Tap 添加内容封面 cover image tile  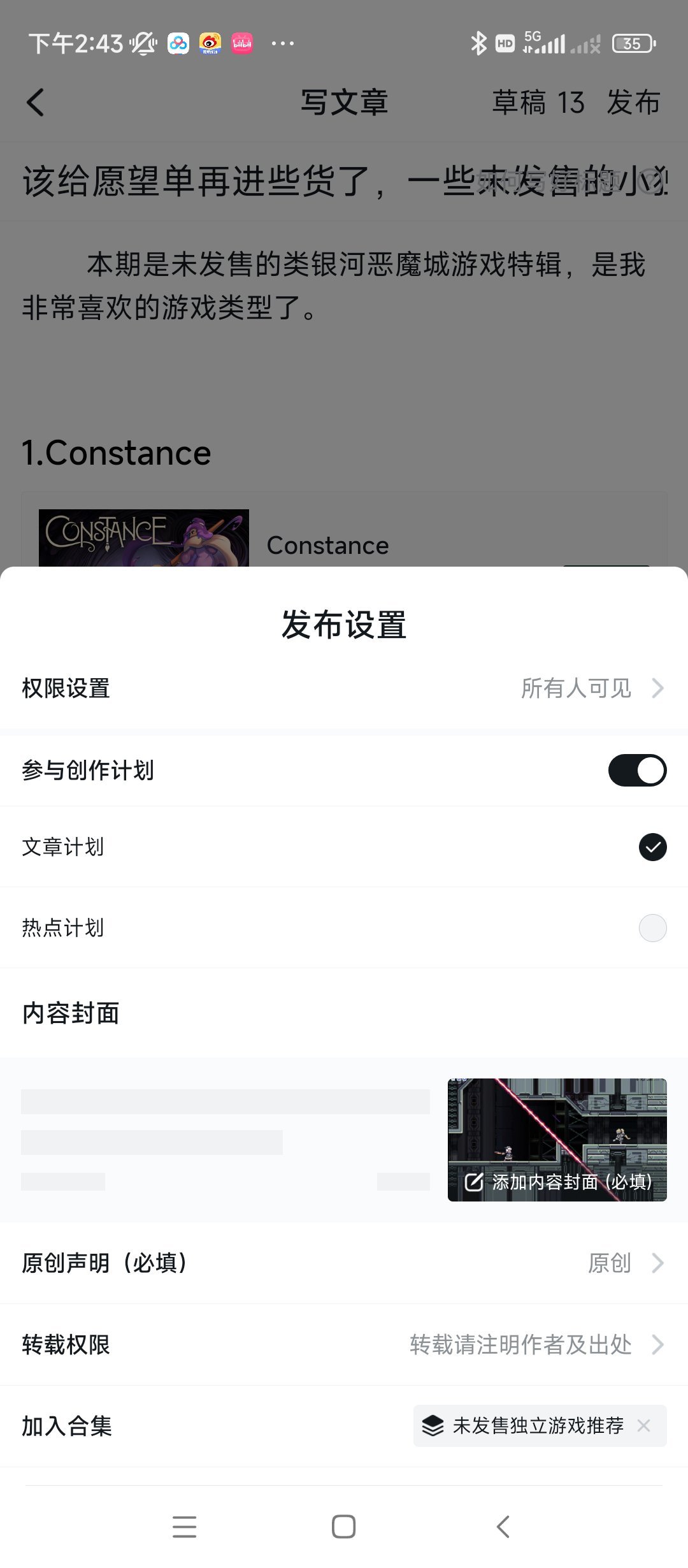557,1140
